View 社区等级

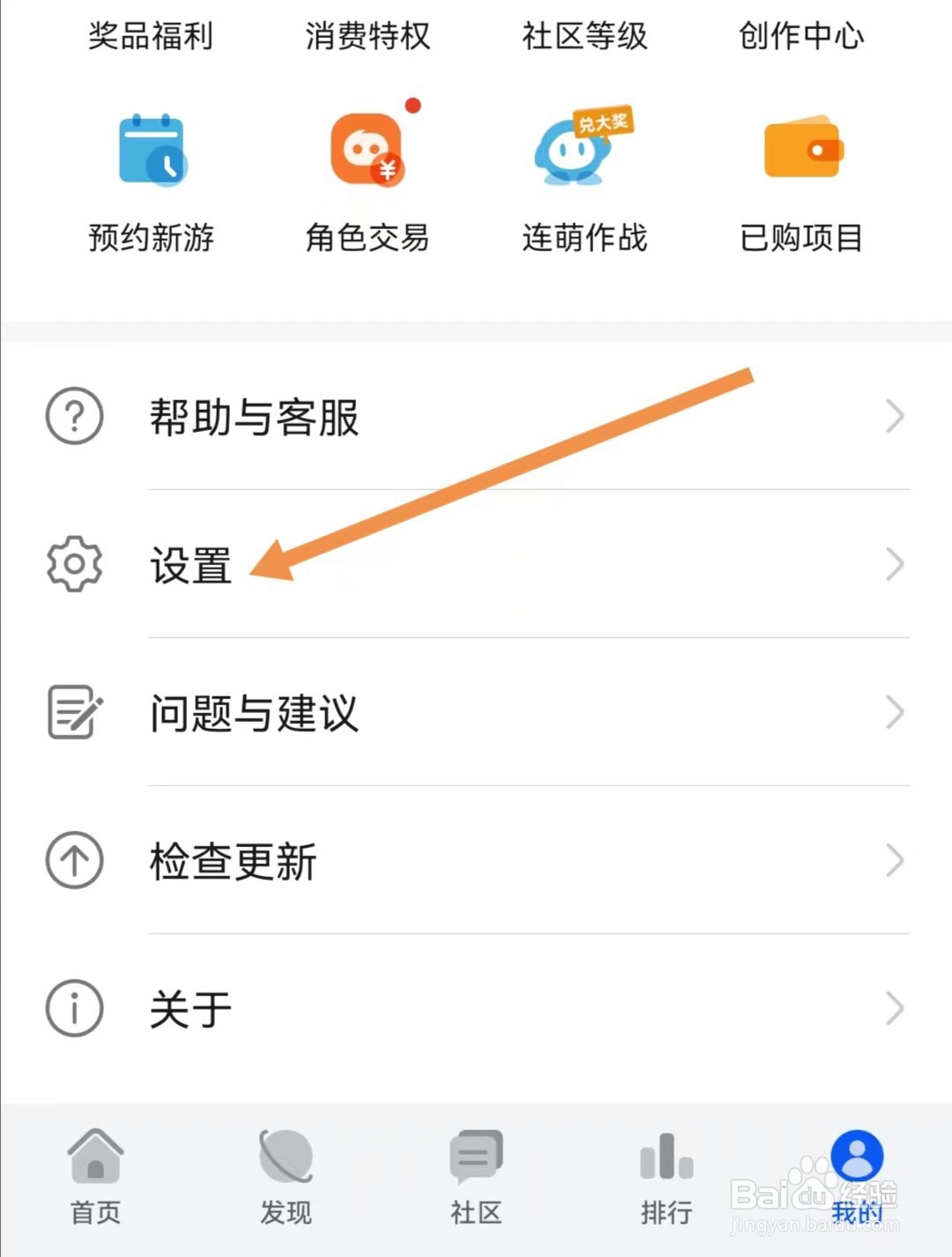(x=585, y=35)
